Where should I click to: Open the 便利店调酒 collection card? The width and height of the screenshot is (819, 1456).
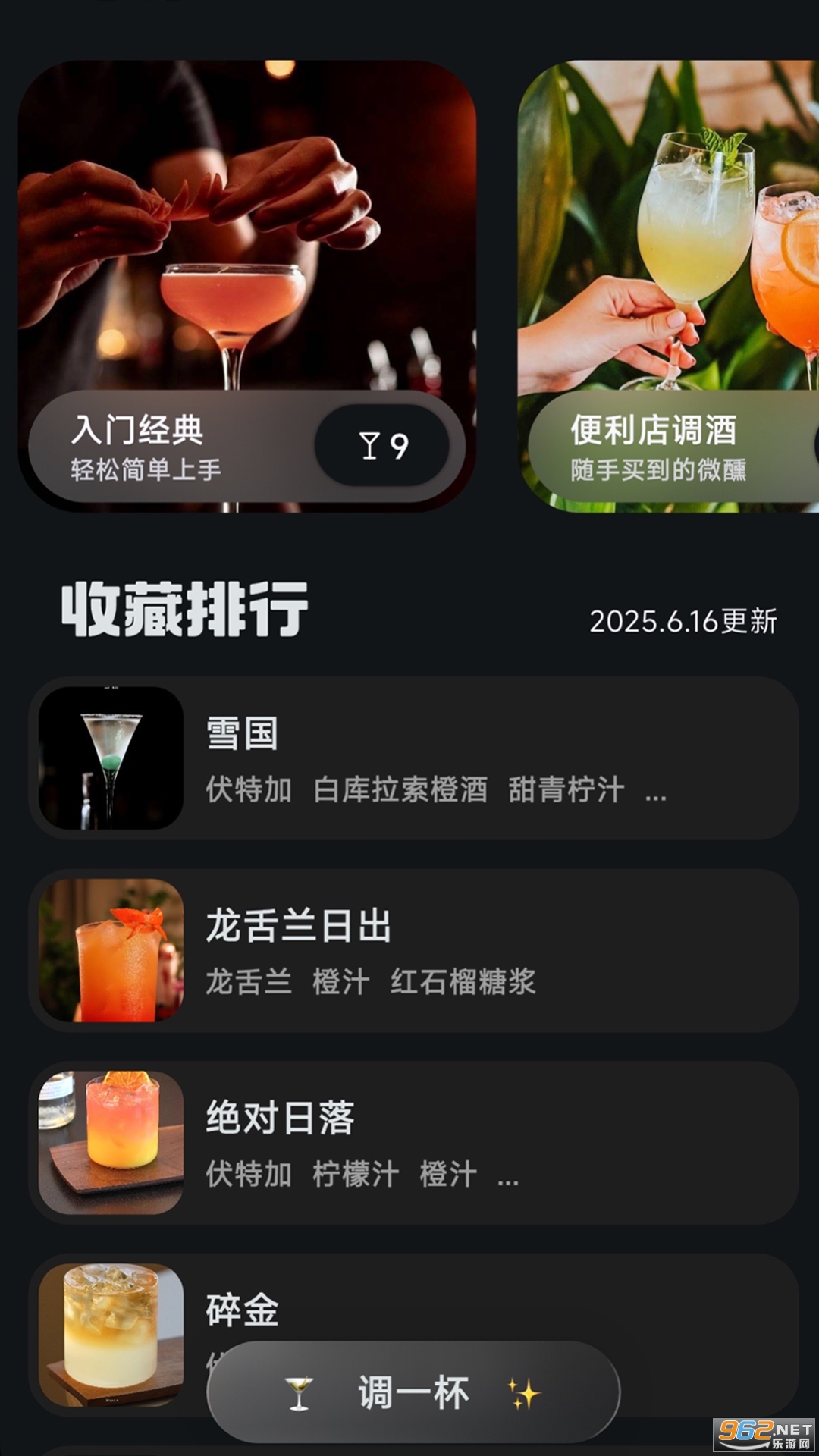pyautogui.click(x=667, y=285)
